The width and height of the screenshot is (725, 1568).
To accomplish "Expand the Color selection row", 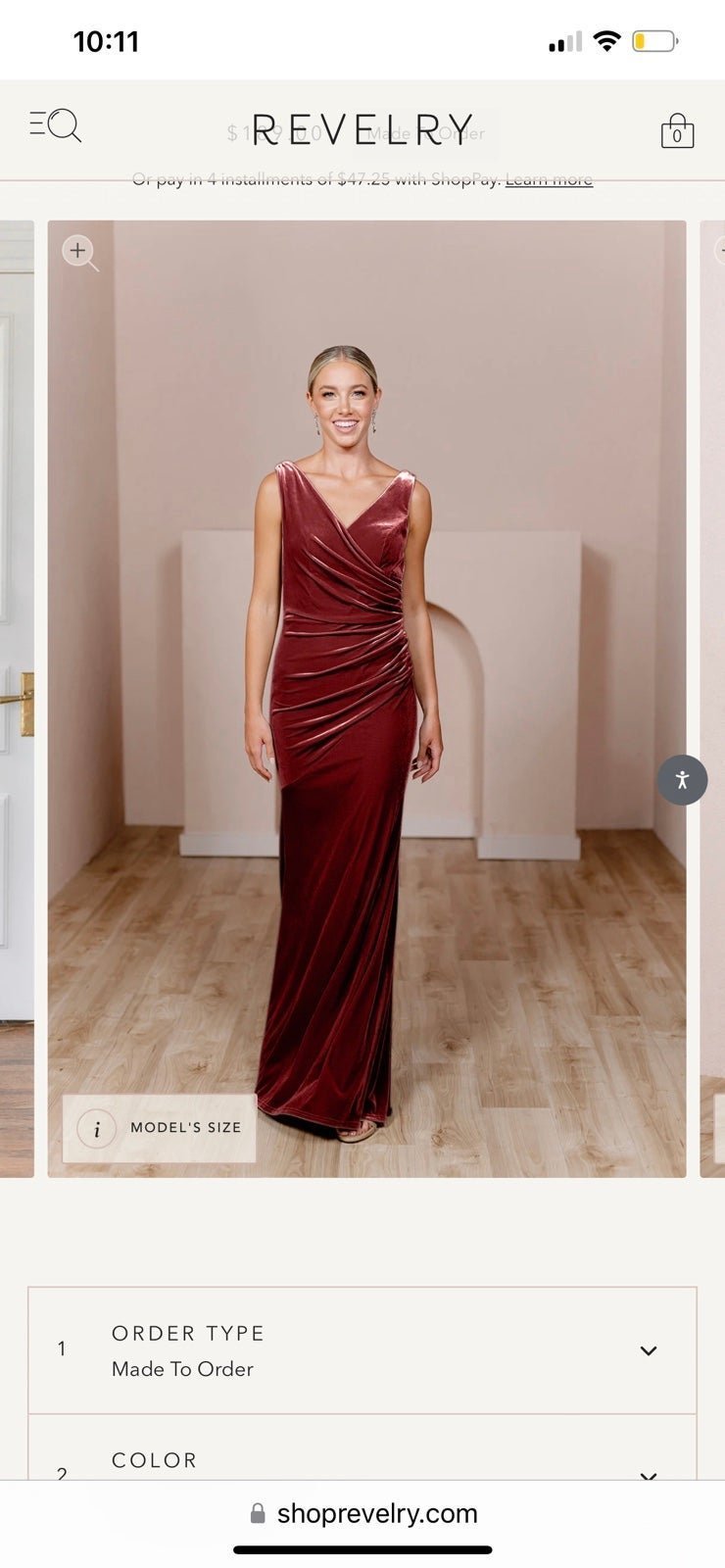I will click(x=362, y=1460).
